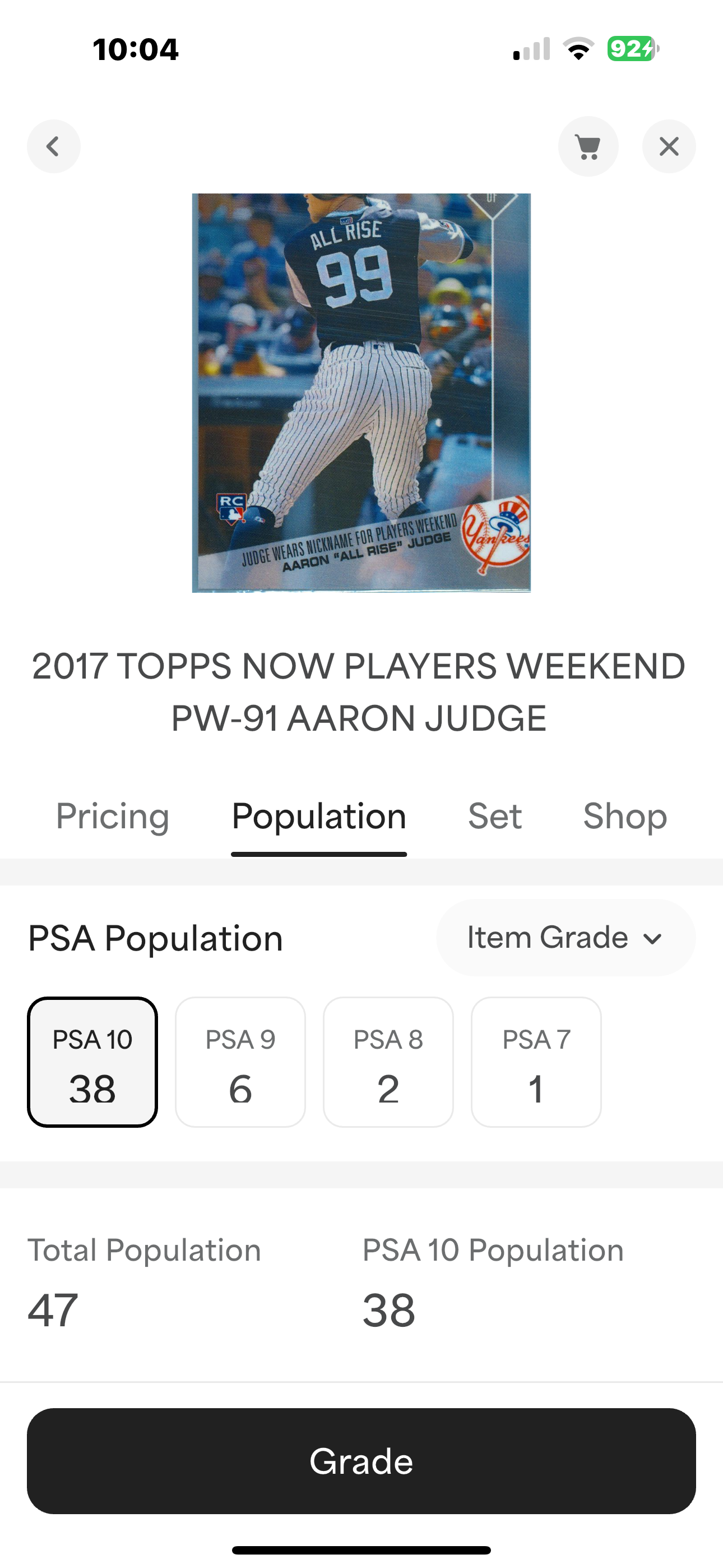Expand the Item Grade dropdown
This screenshot has width=723, height=1568.
[x=566, y=938]
